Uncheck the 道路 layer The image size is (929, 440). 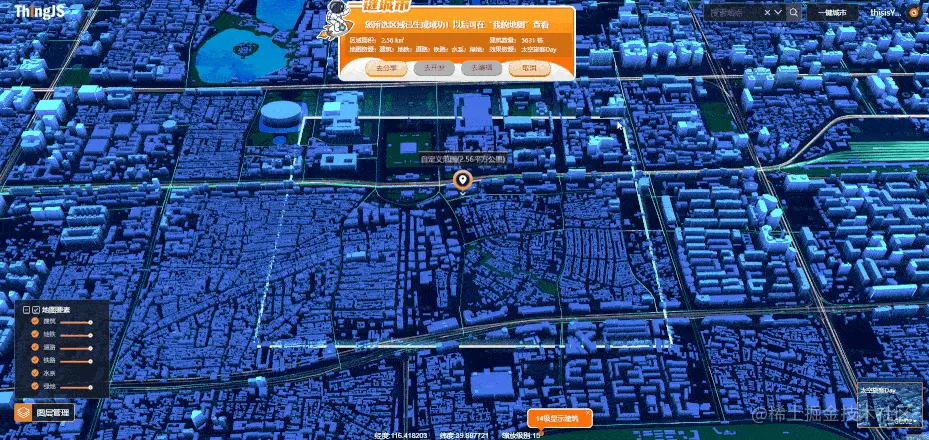point(35,347)
